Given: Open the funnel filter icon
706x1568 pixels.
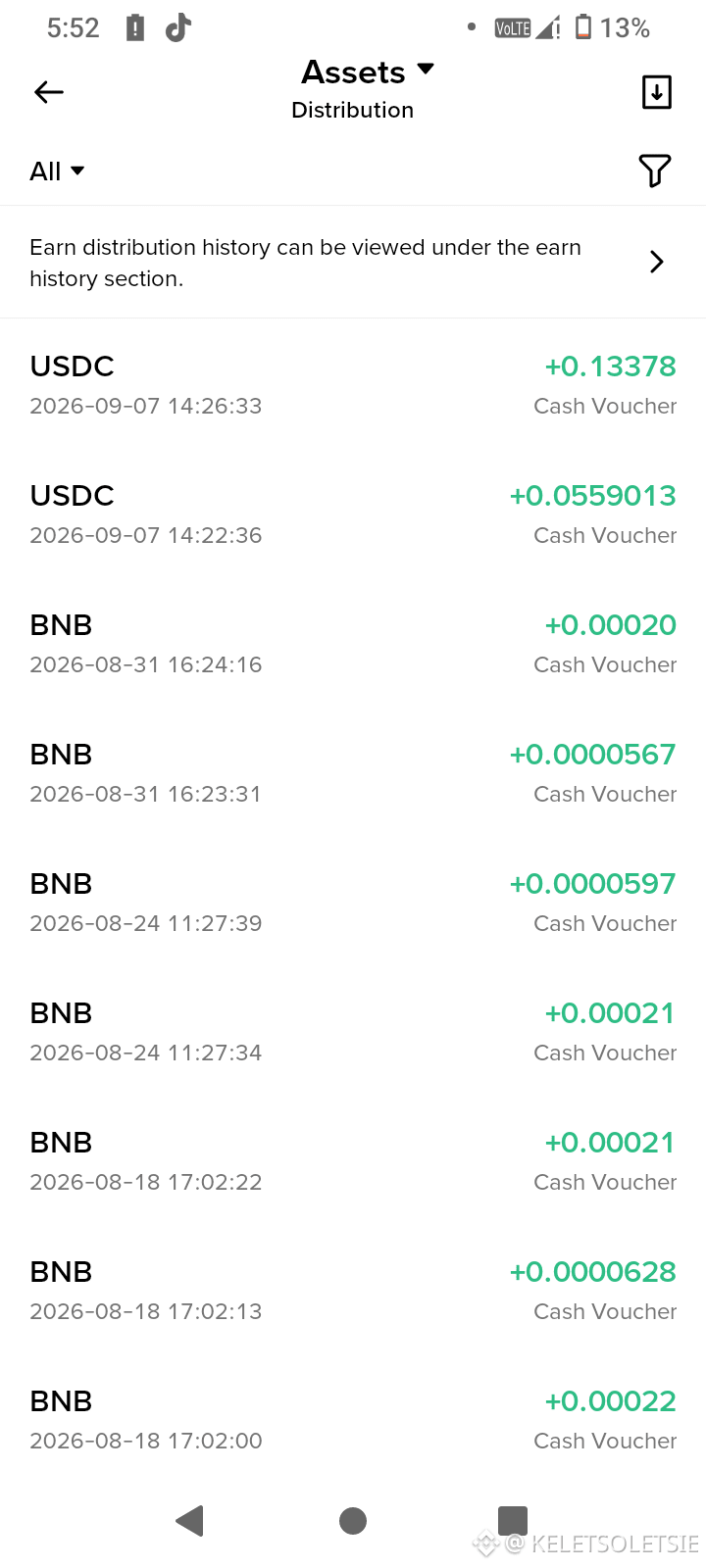Looking at the screenshot, I should (x=655, y=171).
